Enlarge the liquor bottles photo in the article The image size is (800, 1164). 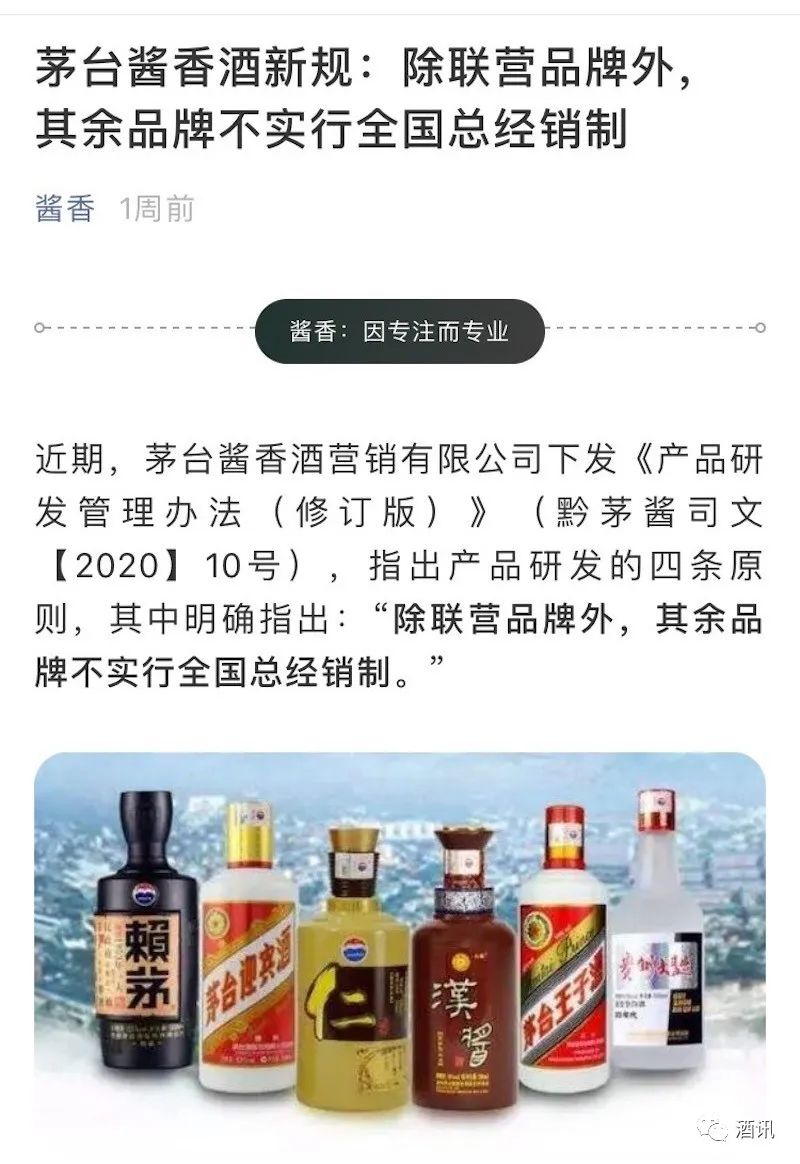(400, 950)
